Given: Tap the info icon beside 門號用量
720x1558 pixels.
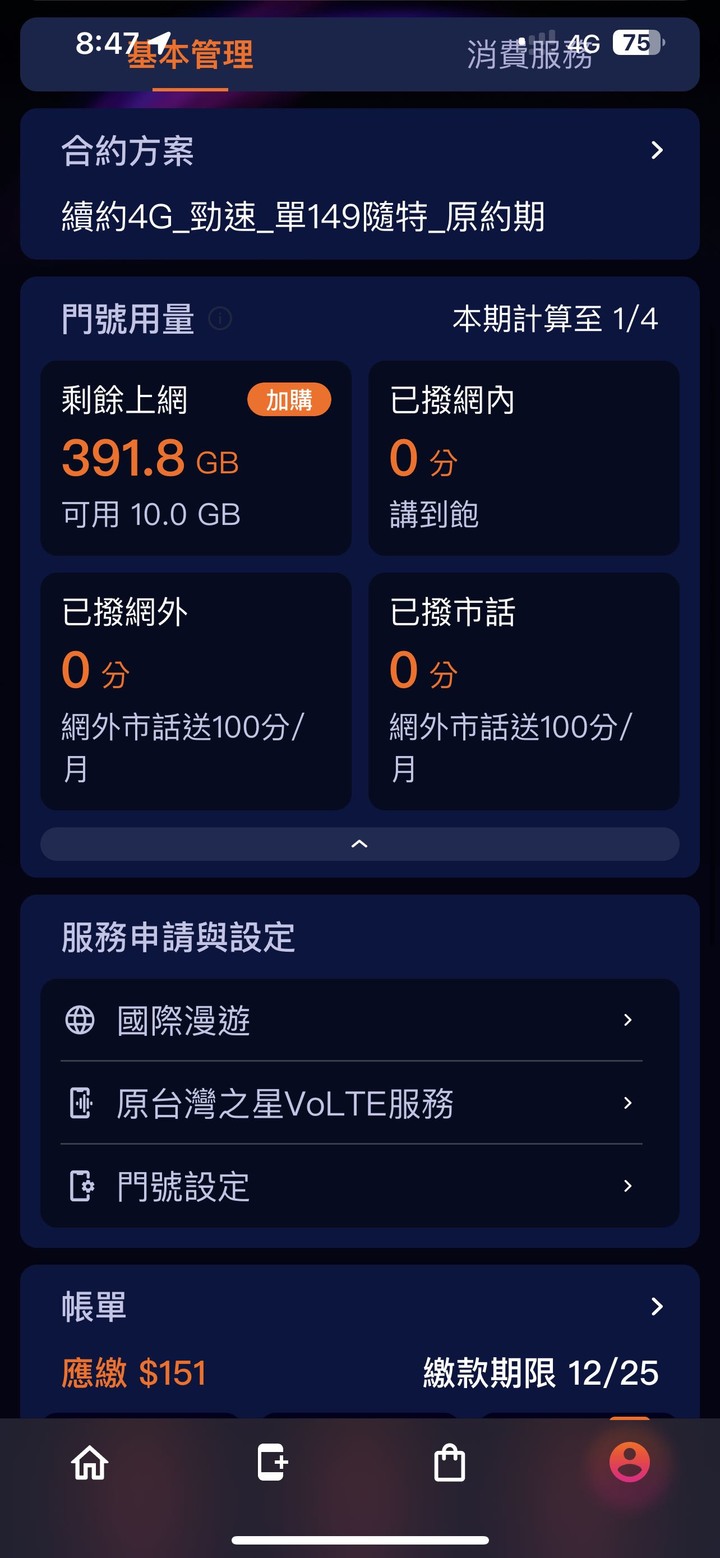Looking at the screenshot, I should tap(220, 319).
